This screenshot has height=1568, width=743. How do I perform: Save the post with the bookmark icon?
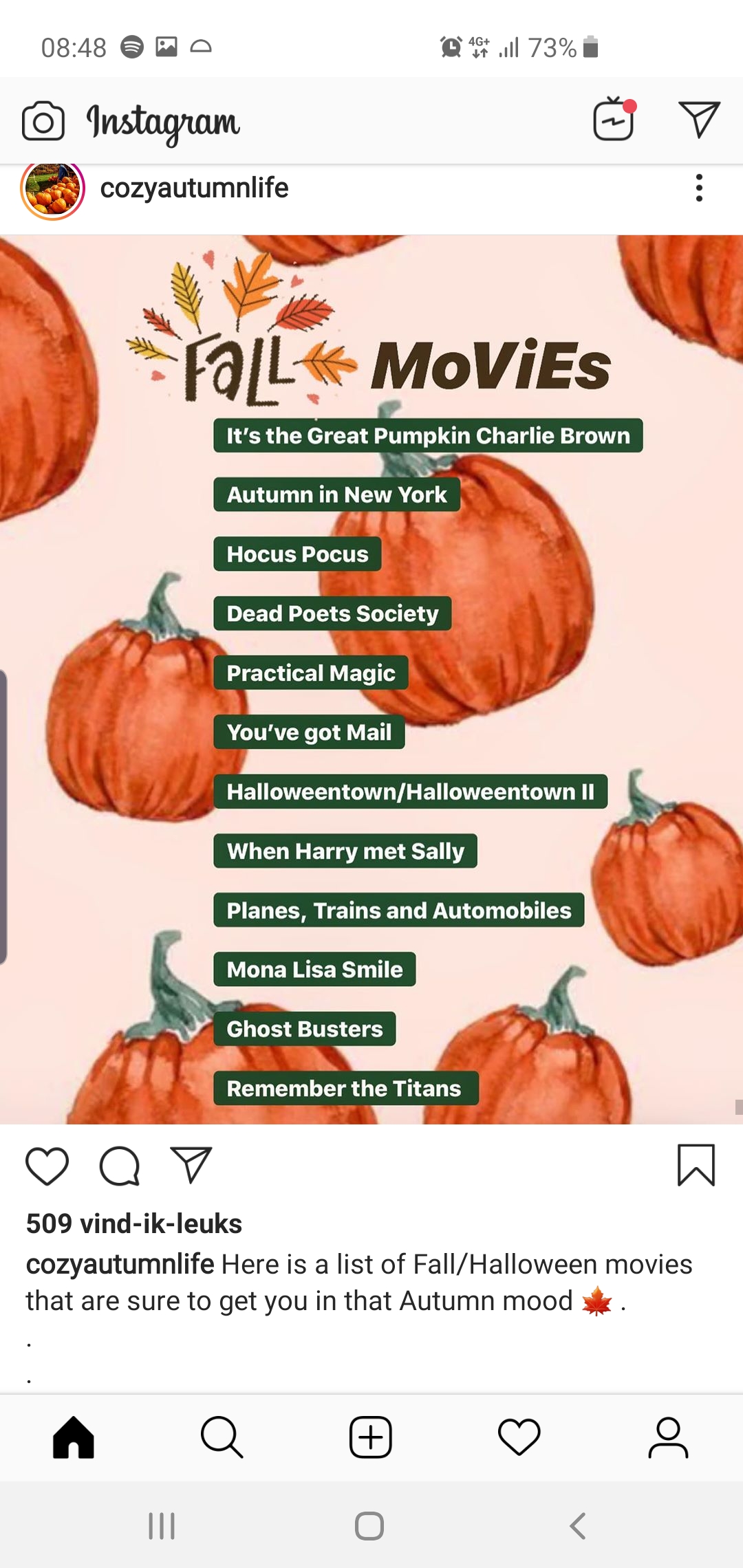[696, 1165]
